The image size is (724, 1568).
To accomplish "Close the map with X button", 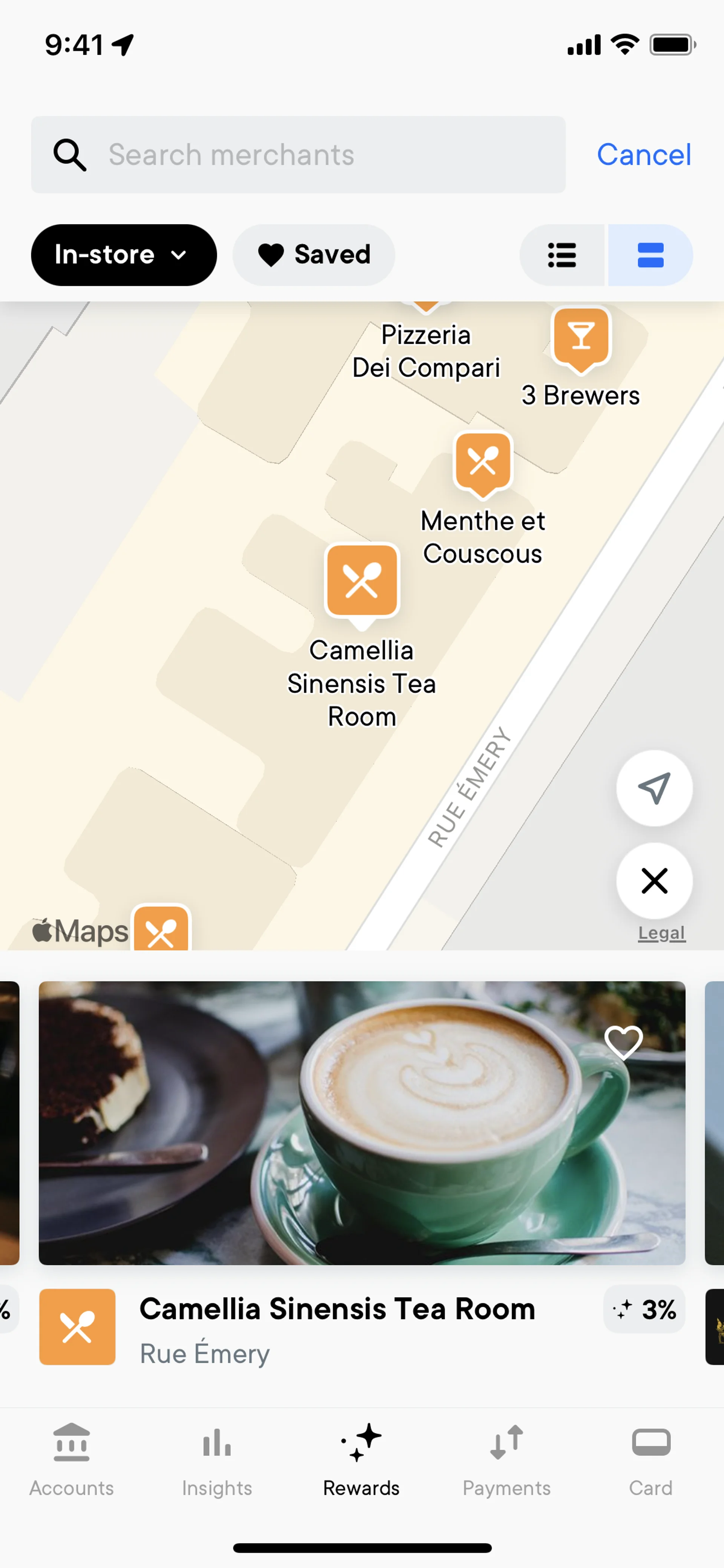I will (653, 880).
